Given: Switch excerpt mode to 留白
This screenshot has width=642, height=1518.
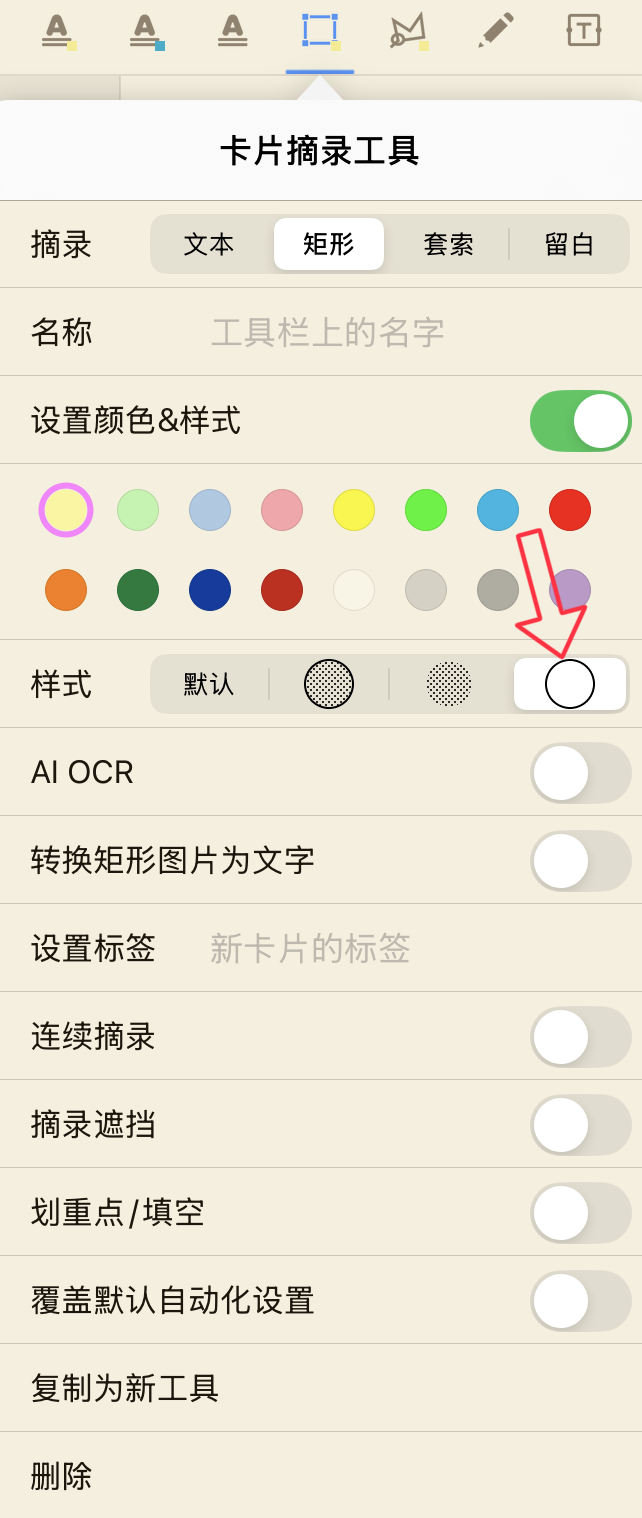Looking at the screenshot, I should [569, 244].
